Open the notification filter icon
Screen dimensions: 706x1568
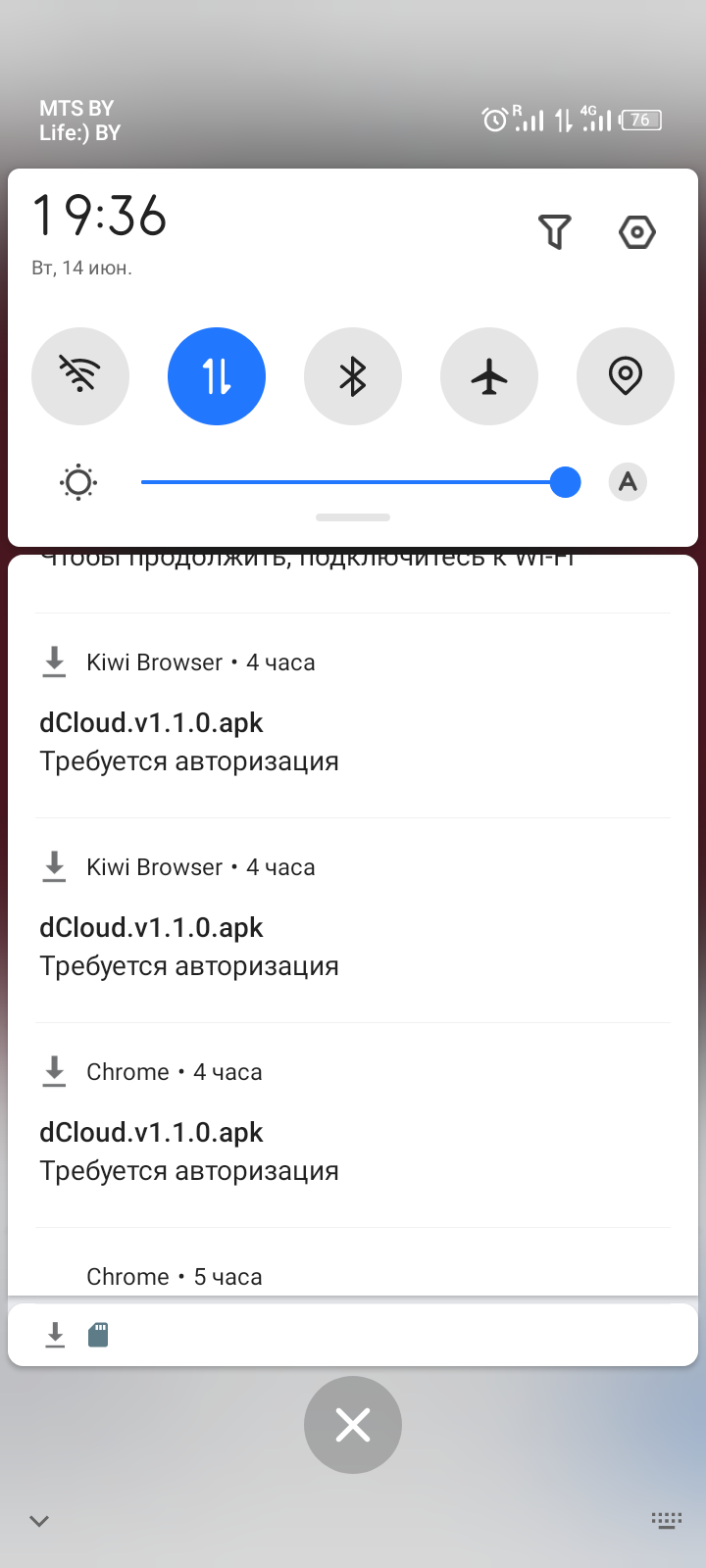(554, 232)
